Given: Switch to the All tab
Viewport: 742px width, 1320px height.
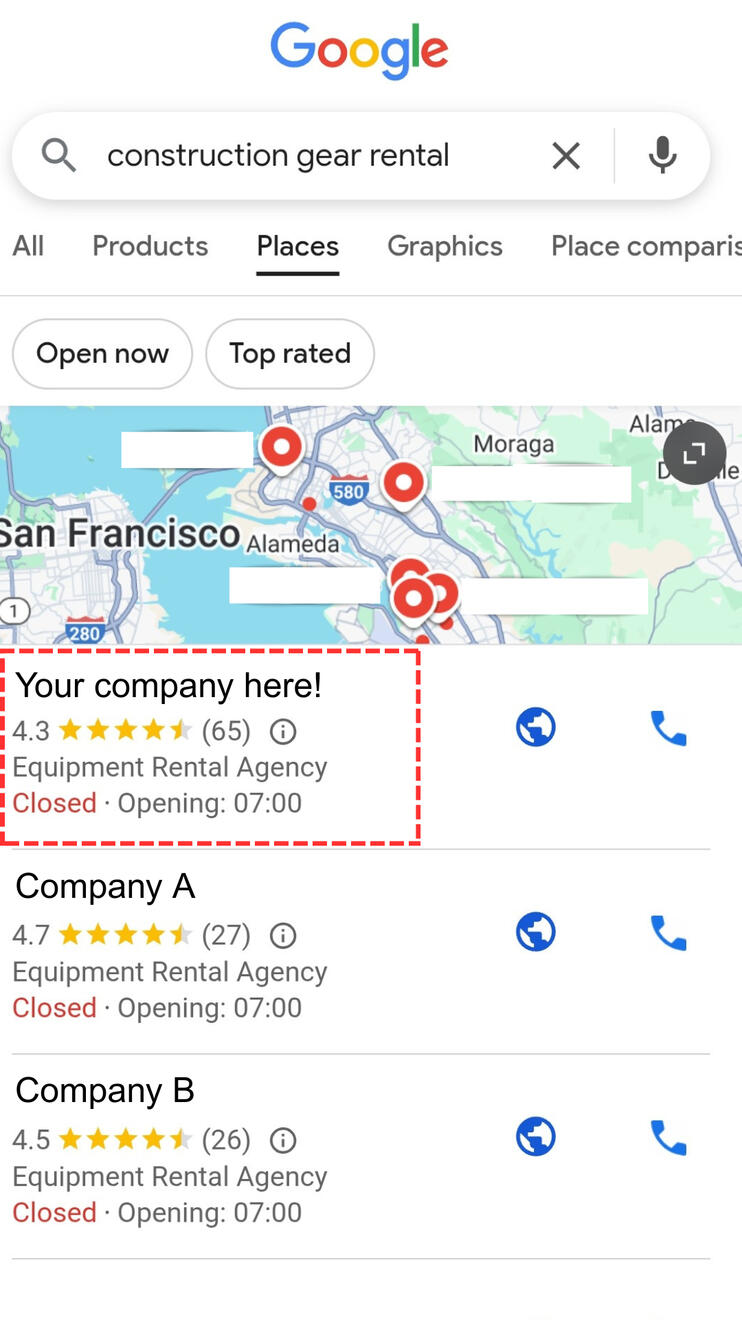Looking at the screenshot, I should [x=28, y=246].
